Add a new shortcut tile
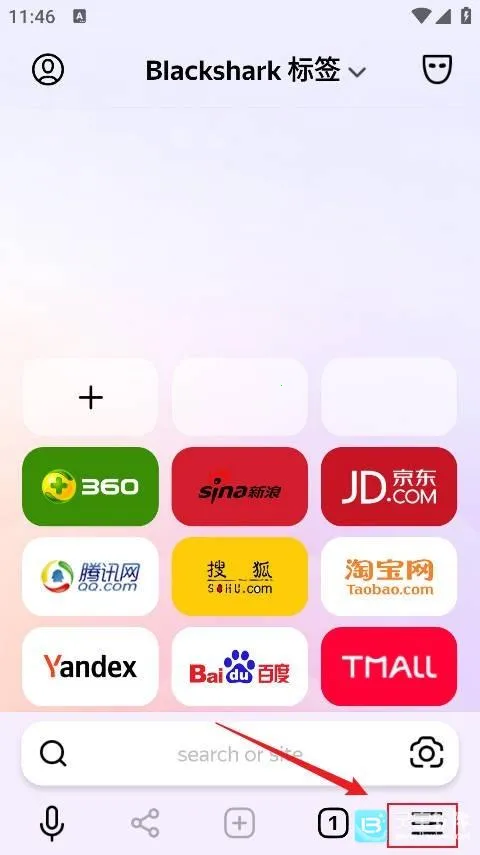Image resolution: width=480 pixels, height=855 pixels. (91, 397)
